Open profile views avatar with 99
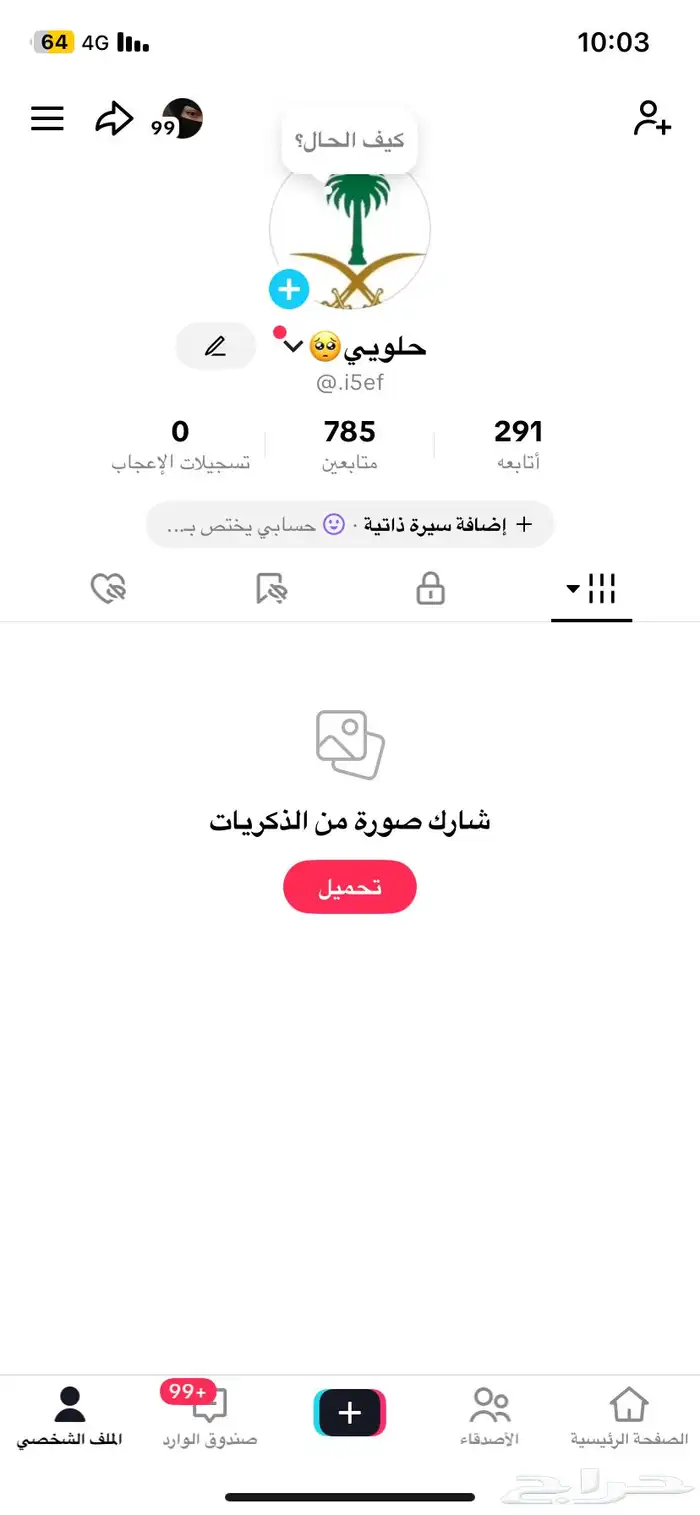 (179, 119)
